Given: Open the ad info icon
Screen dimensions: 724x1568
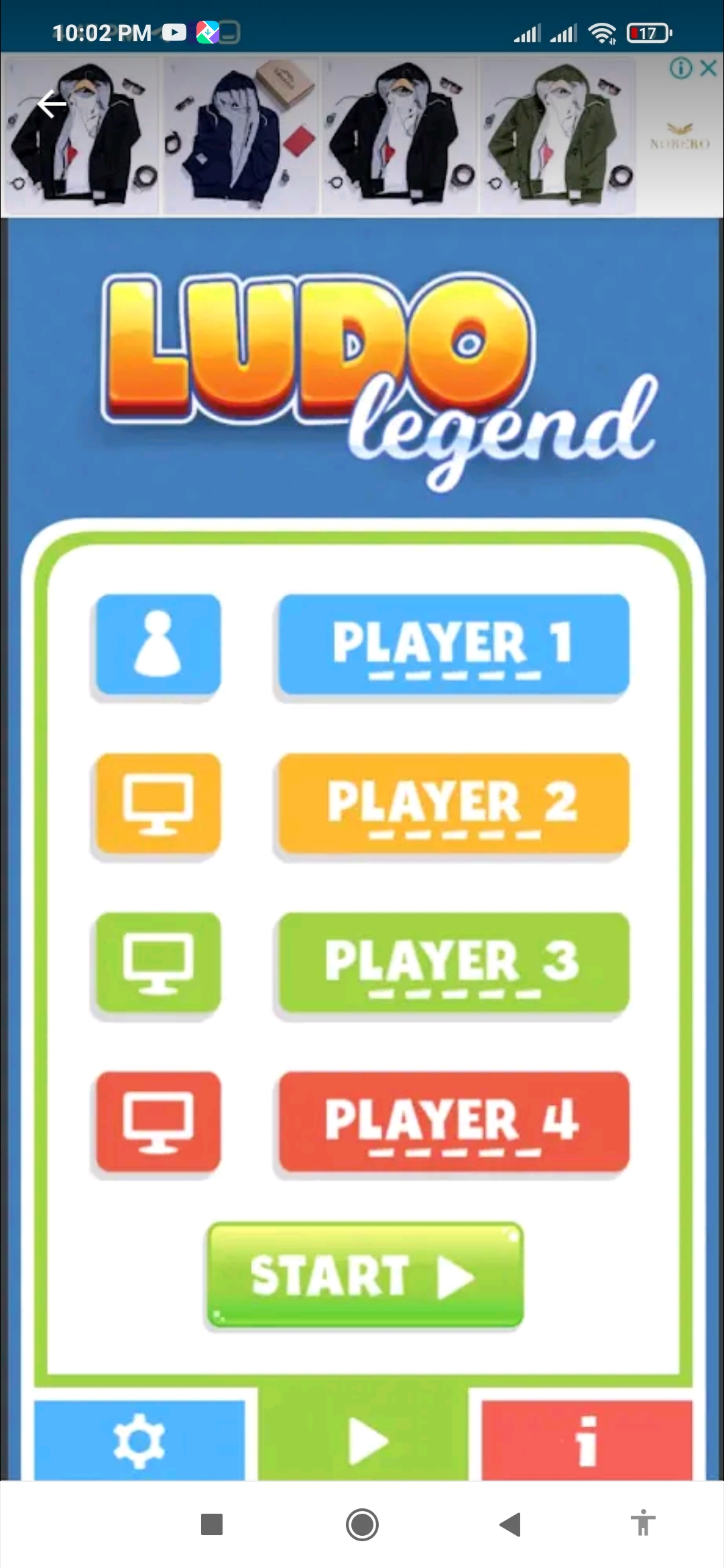Looking at the screenshot, I should [681, 68].
